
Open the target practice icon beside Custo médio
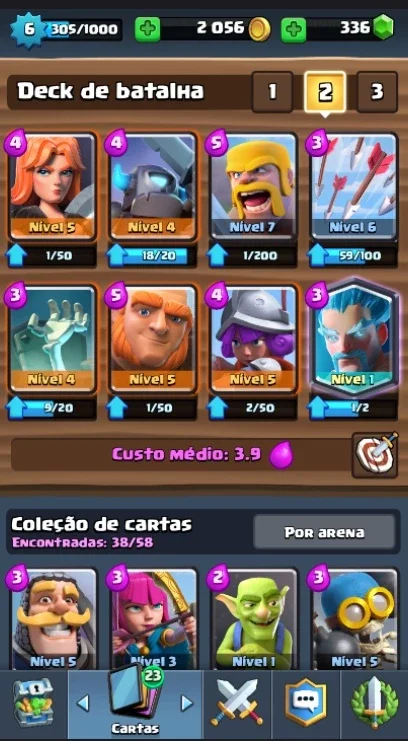[x=375, y=455]
